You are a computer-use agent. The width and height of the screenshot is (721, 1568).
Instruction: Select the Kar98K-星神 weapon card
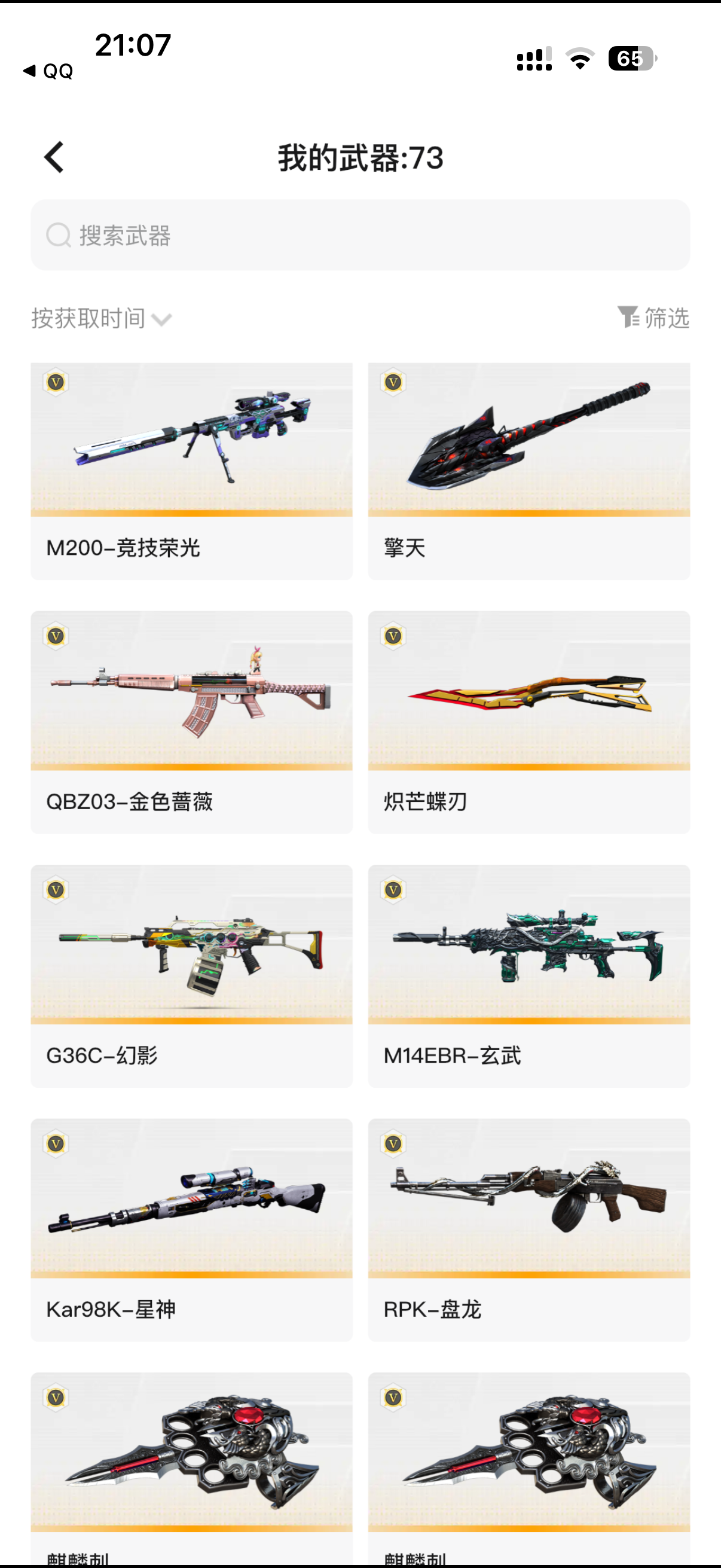tap(191, 1229)
